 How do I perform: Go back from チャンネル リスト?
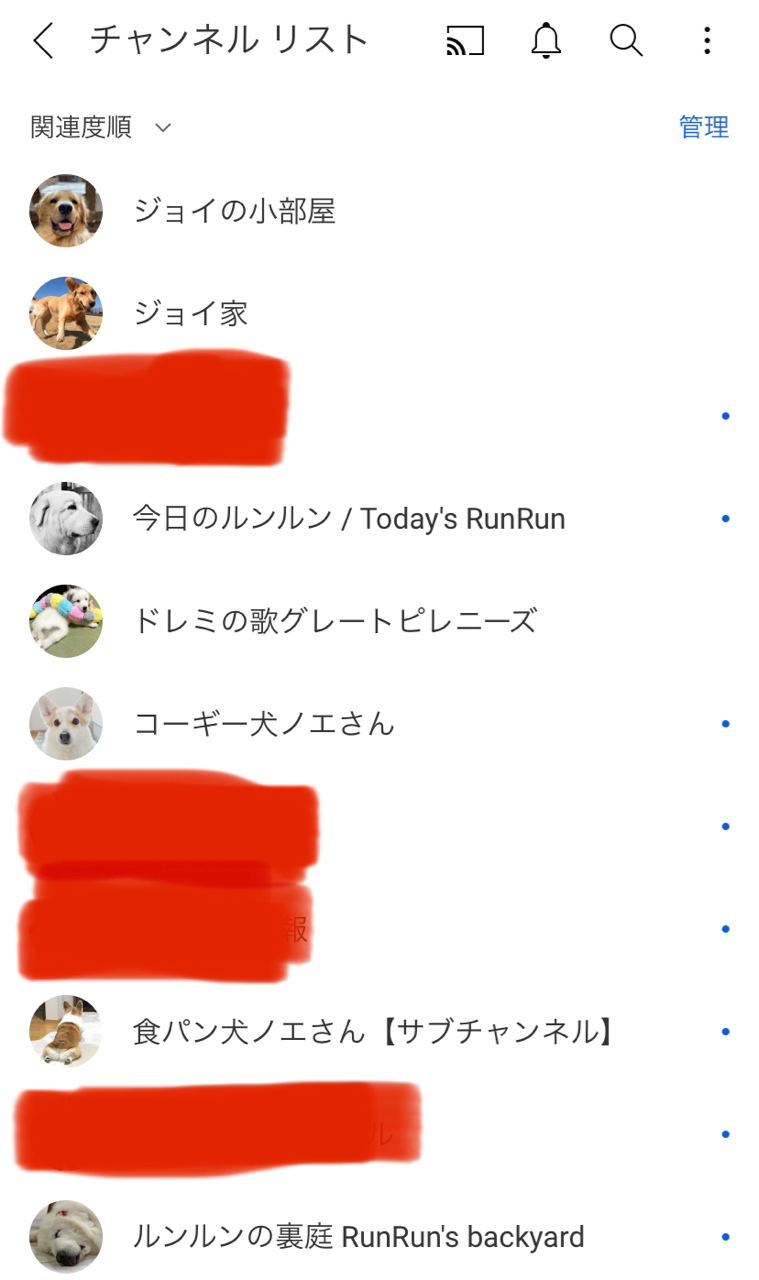43,41
